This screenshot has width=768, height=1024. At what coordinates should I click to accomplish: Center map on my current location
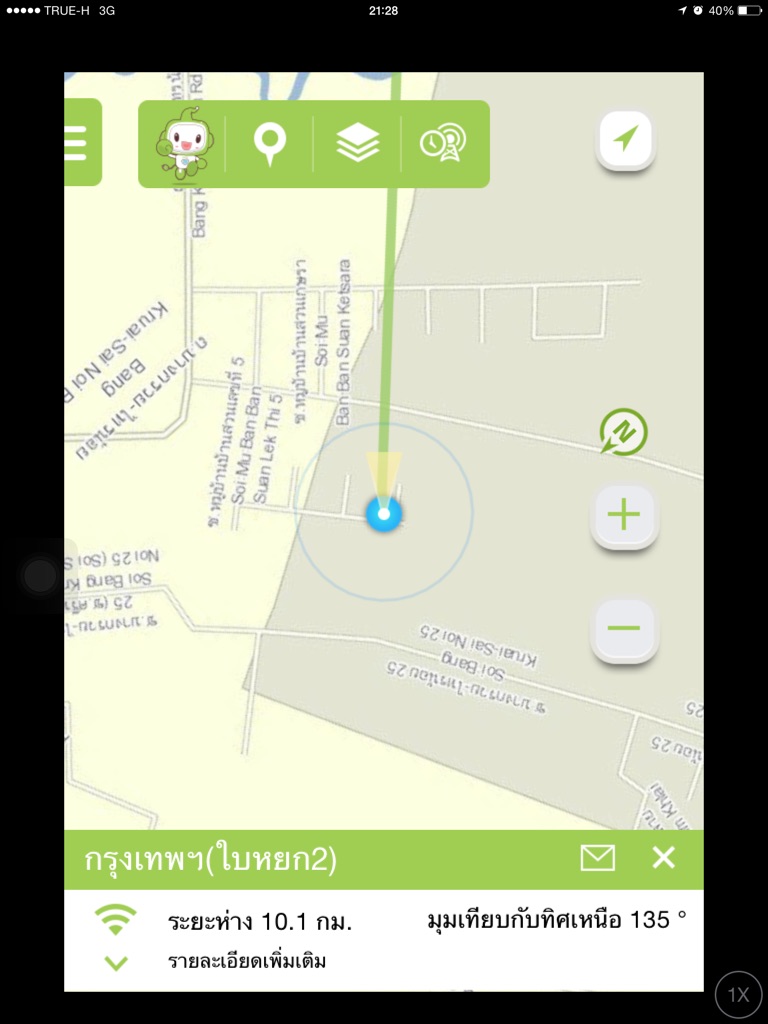[x=626, y=140]
